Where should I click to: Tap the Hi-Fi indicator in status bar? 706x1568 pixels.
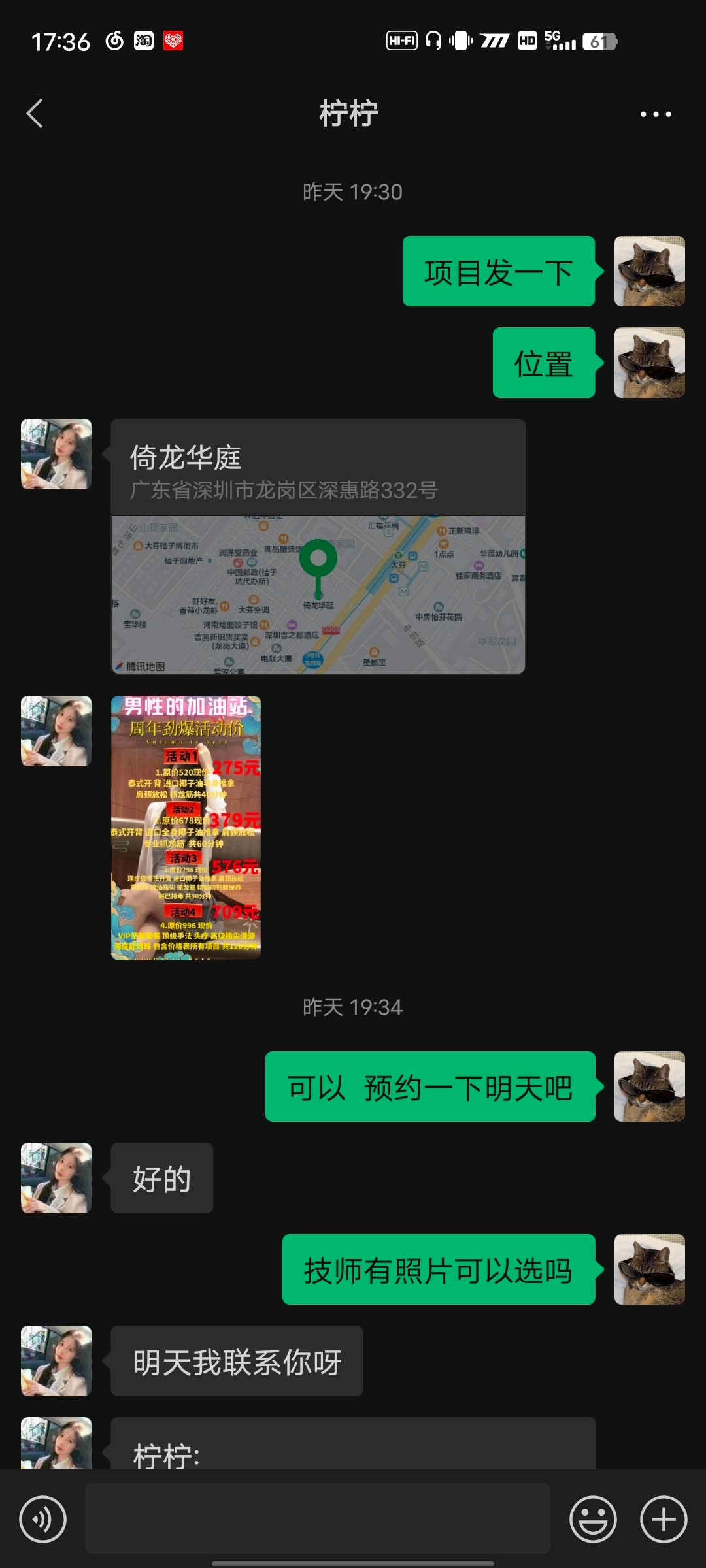(x=401, y=41)
